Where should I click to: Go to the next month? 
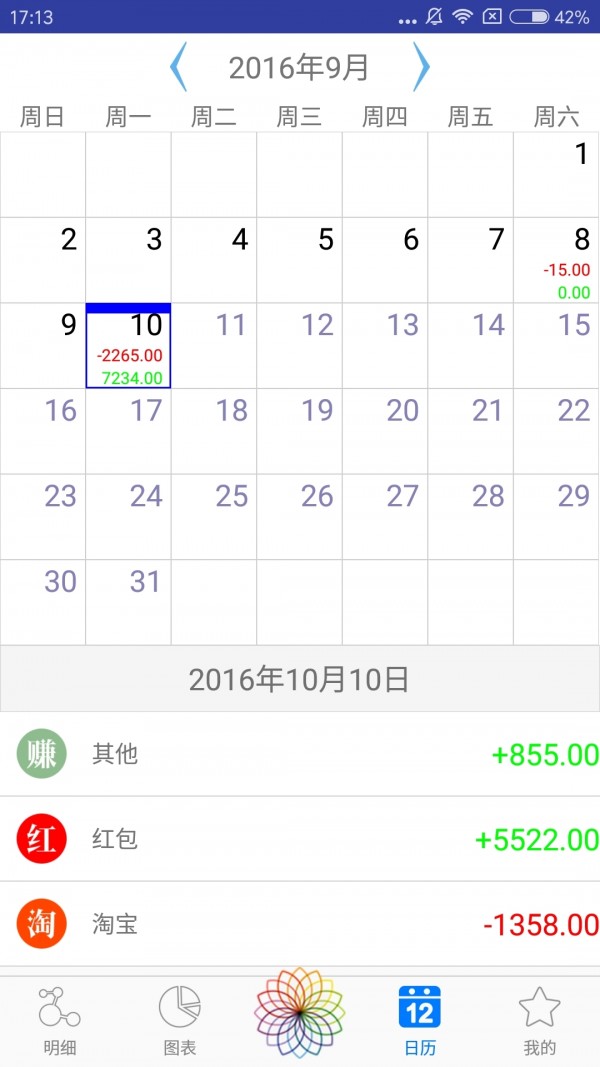point(421,68)
